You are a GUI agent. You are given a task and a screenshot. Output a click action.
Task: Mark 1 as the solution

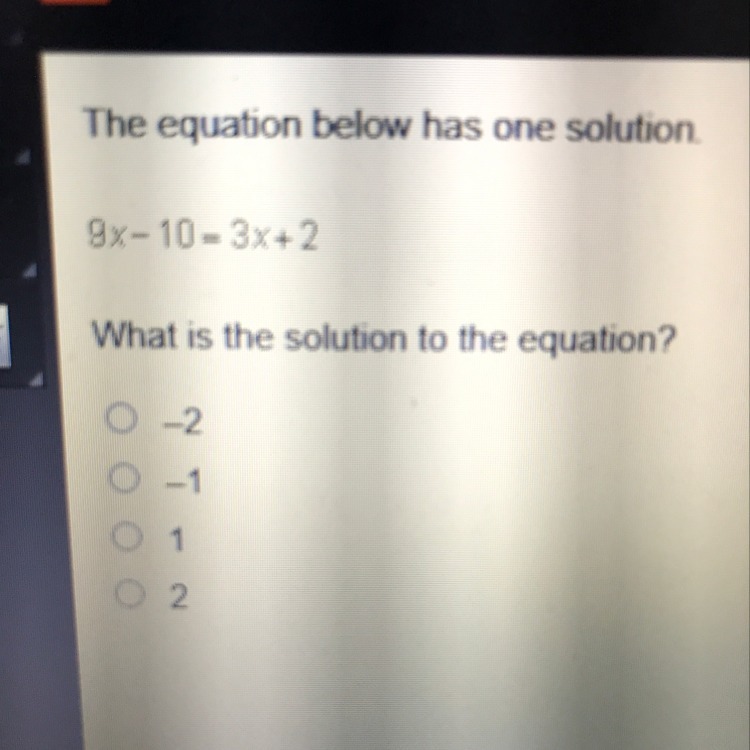(125, 540)
